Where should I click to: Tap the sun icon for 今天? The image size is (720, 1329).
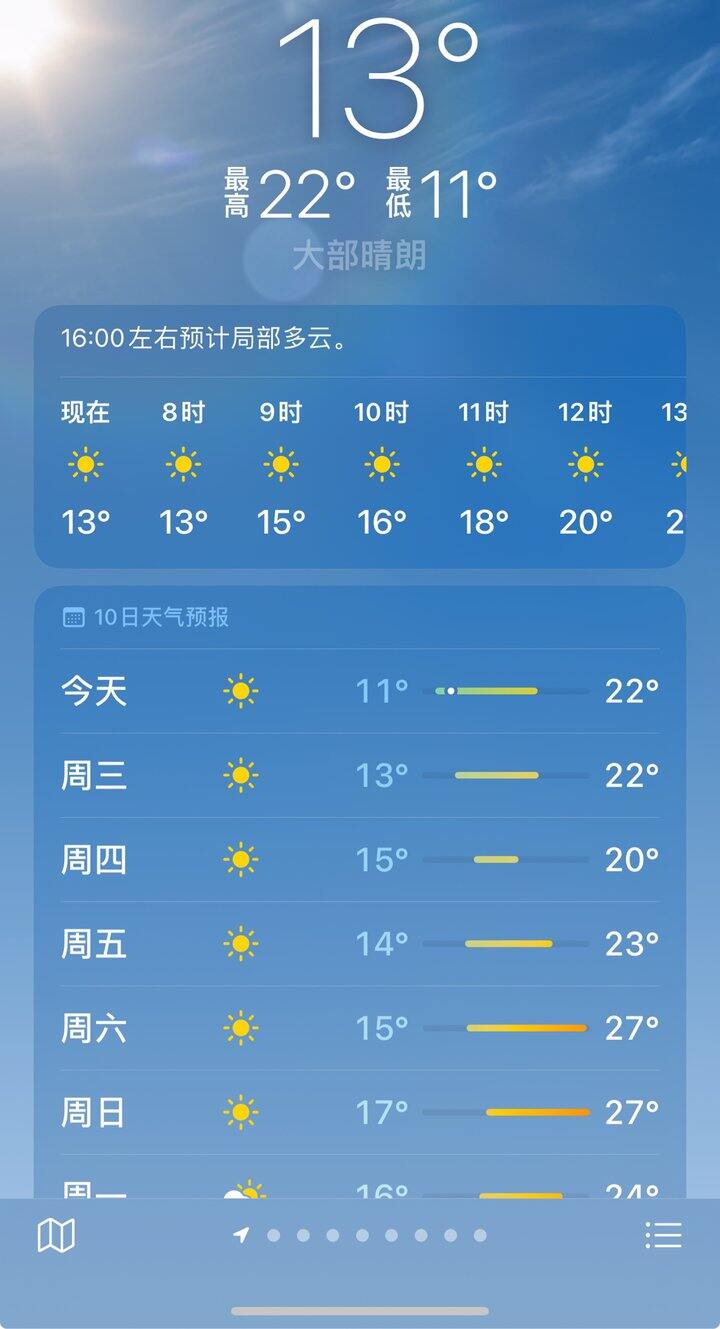coord(239,690)
